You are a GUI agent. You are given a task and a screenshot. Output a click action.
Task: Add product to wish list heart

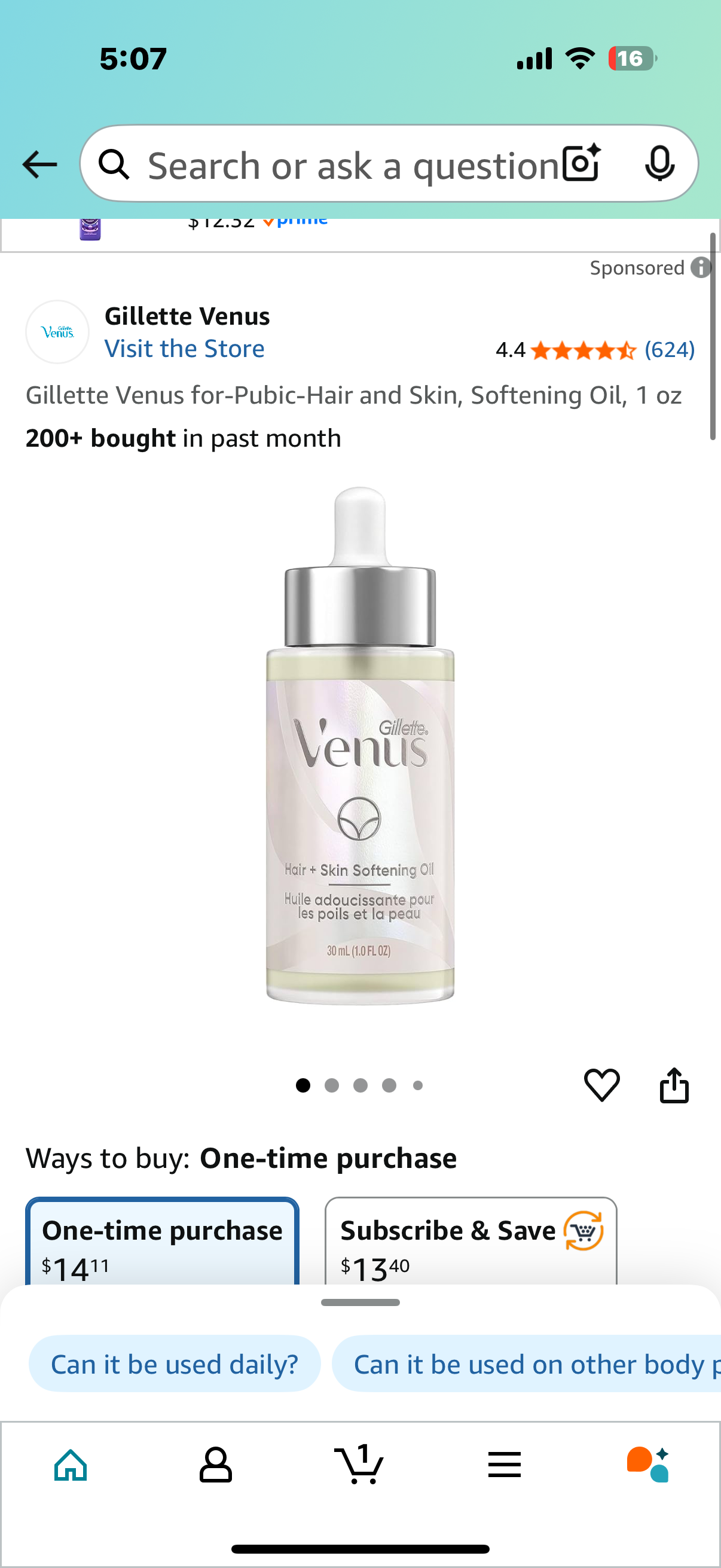click(x=601, y=1085)
